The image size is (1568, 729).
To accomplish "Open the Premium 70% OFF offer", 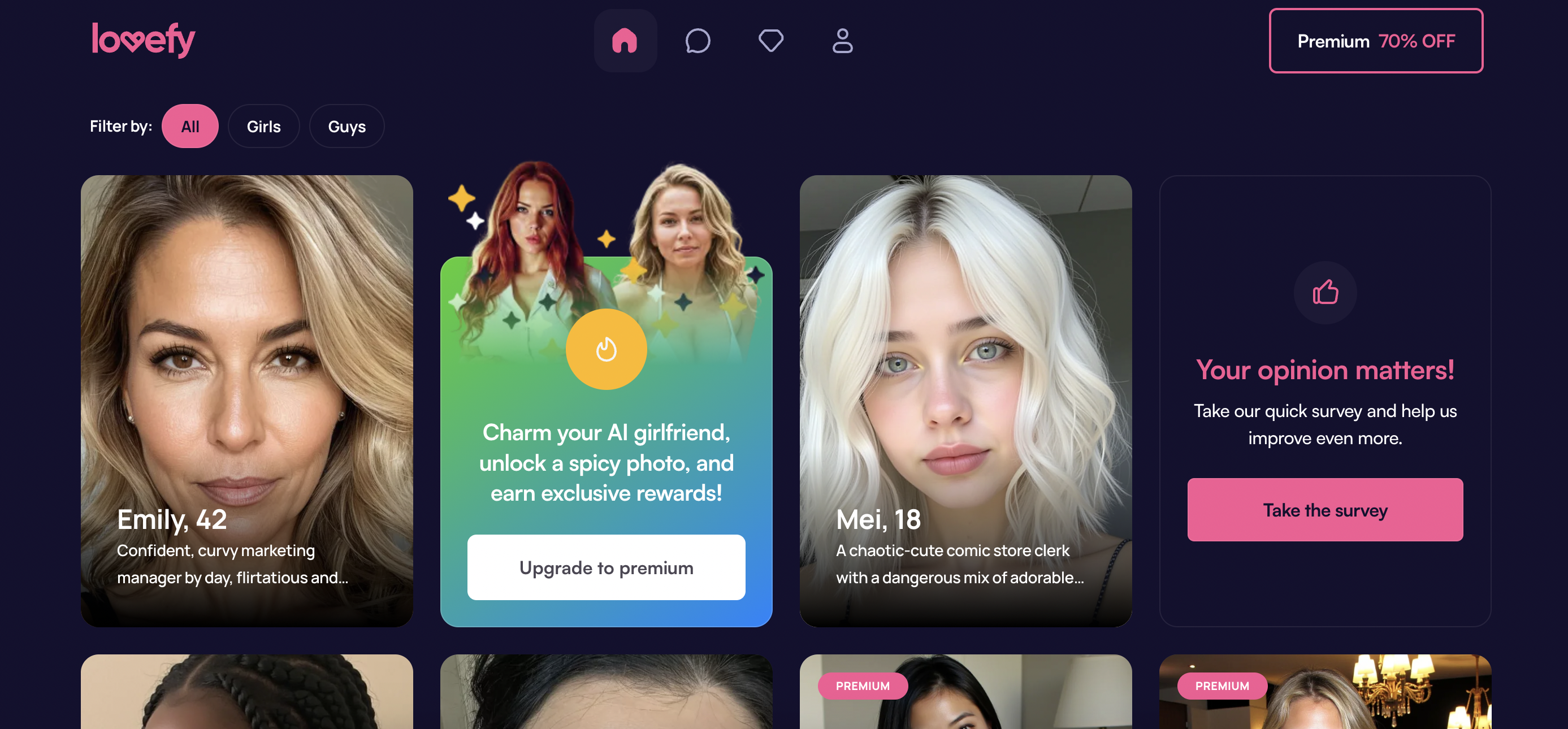I will [1375, 41].
